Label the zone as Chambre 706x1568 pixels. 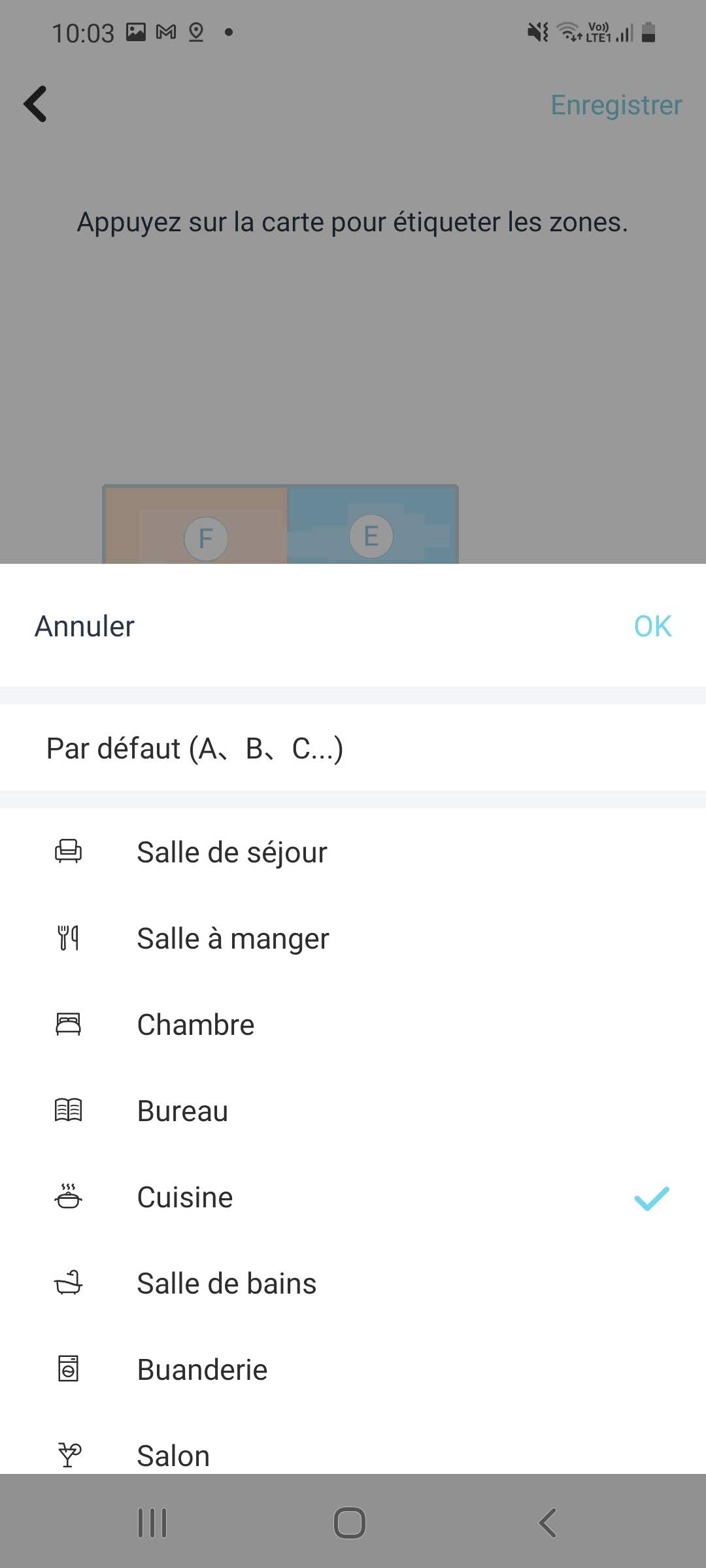195,1025
